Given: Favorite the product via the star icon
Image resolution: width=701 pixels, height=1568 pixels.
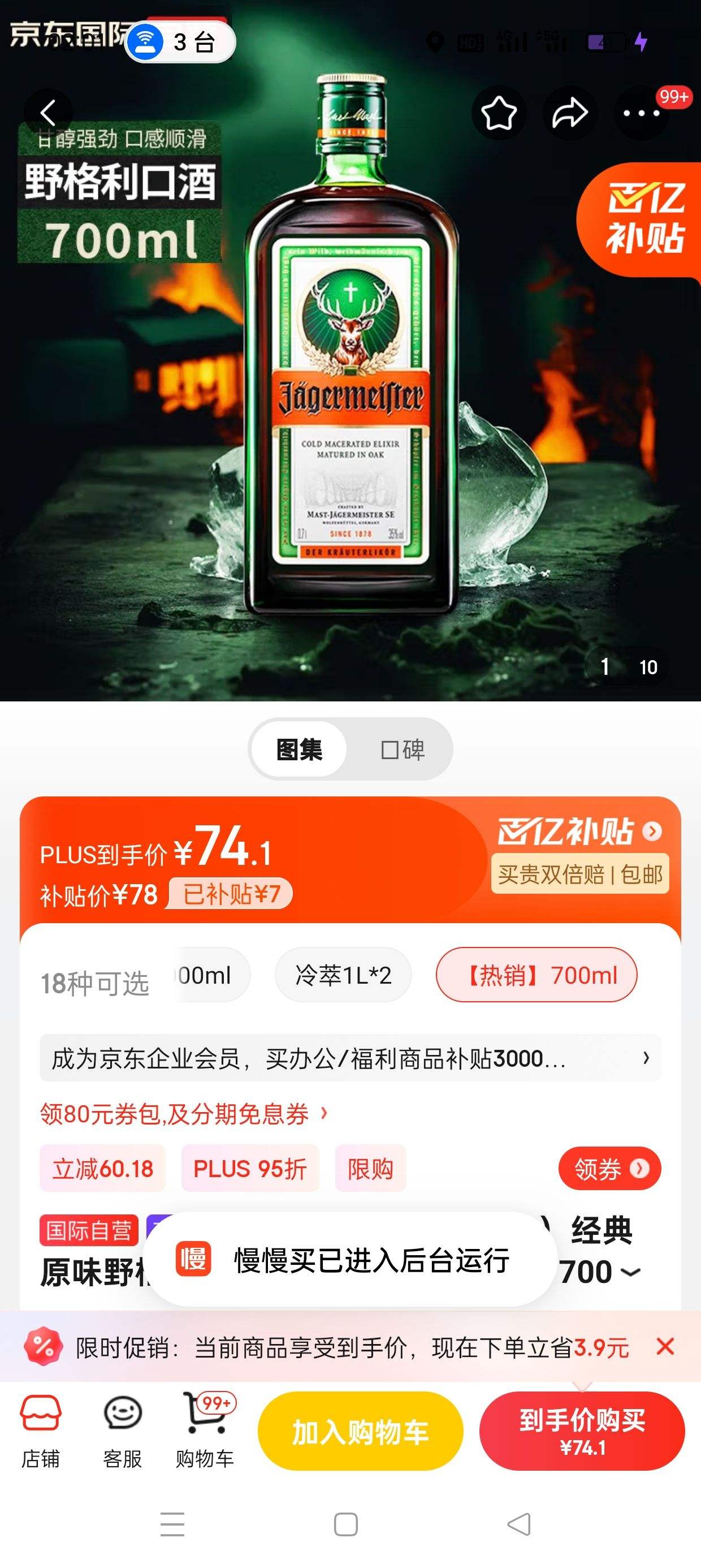Looking at the screenshot, I should coord(499,113).
